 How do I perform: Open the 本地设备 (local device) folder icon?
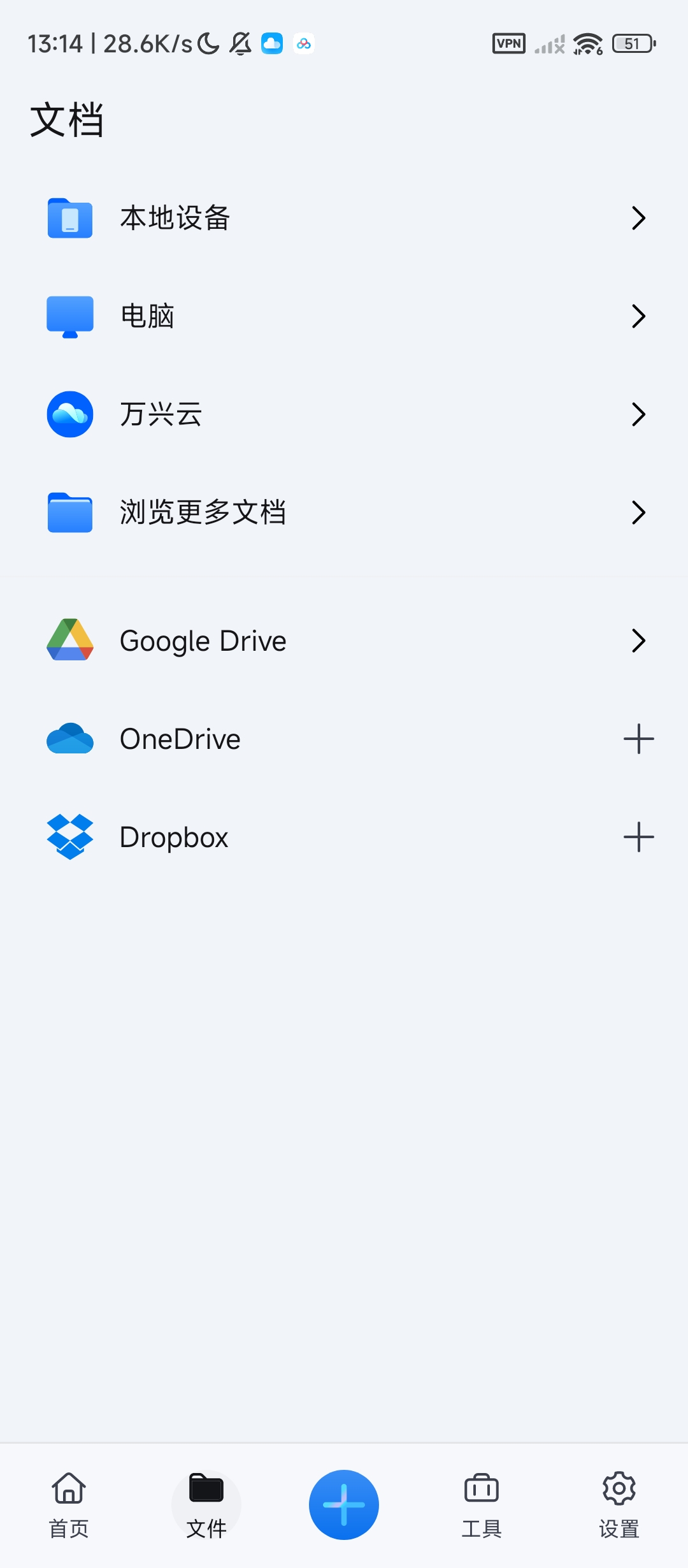pos(70,219)
